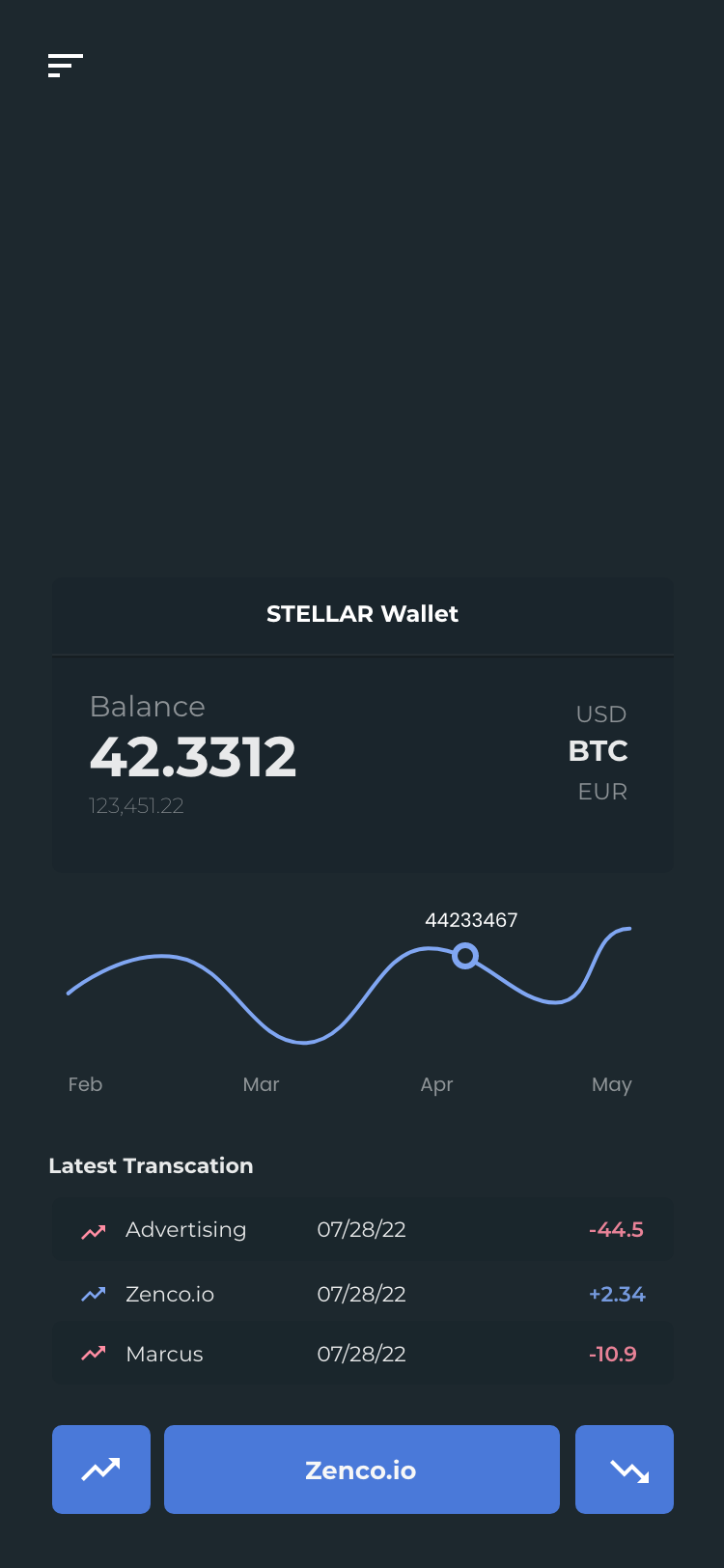
Task: Select BTC currency
Action: (599, 751)
